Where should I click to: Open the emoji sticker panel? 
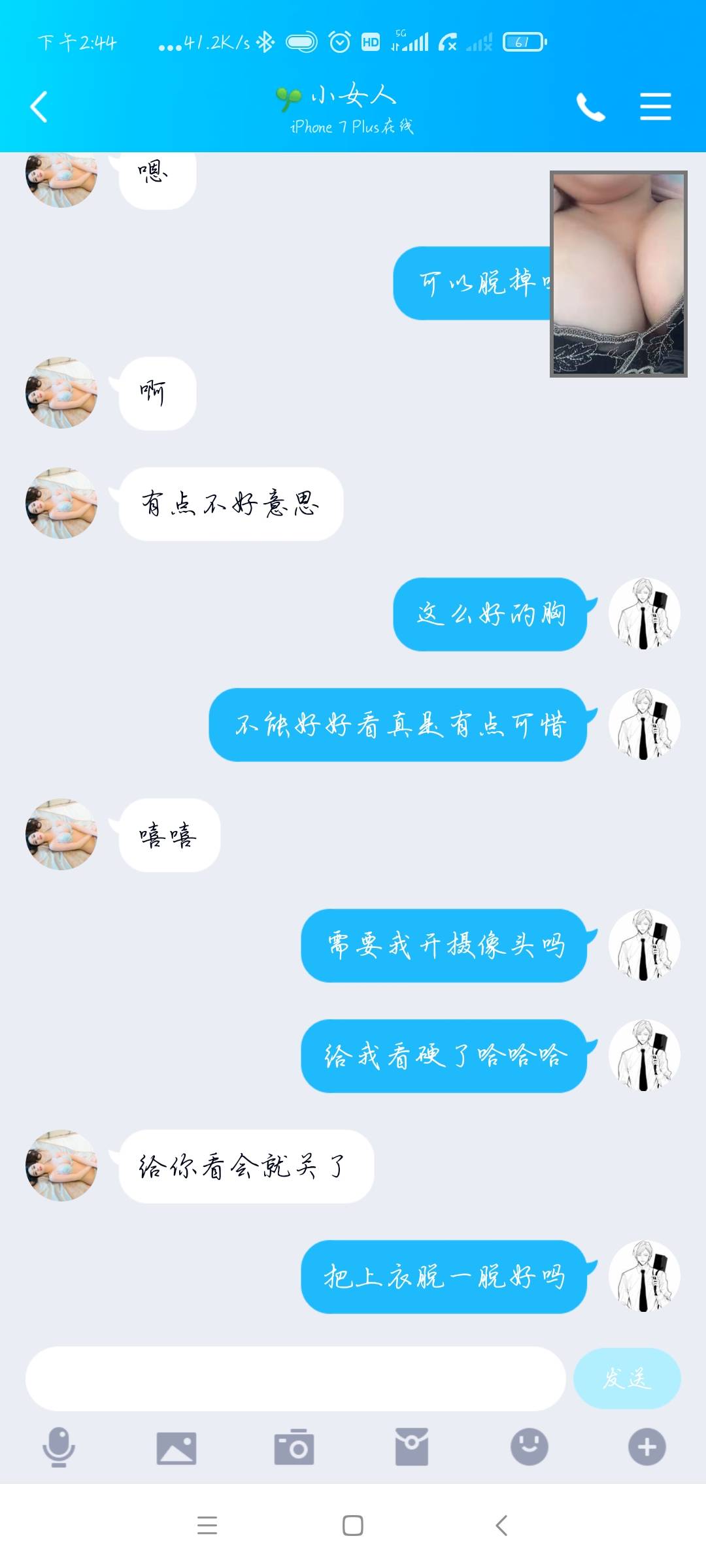click(x=529, y=1446)
